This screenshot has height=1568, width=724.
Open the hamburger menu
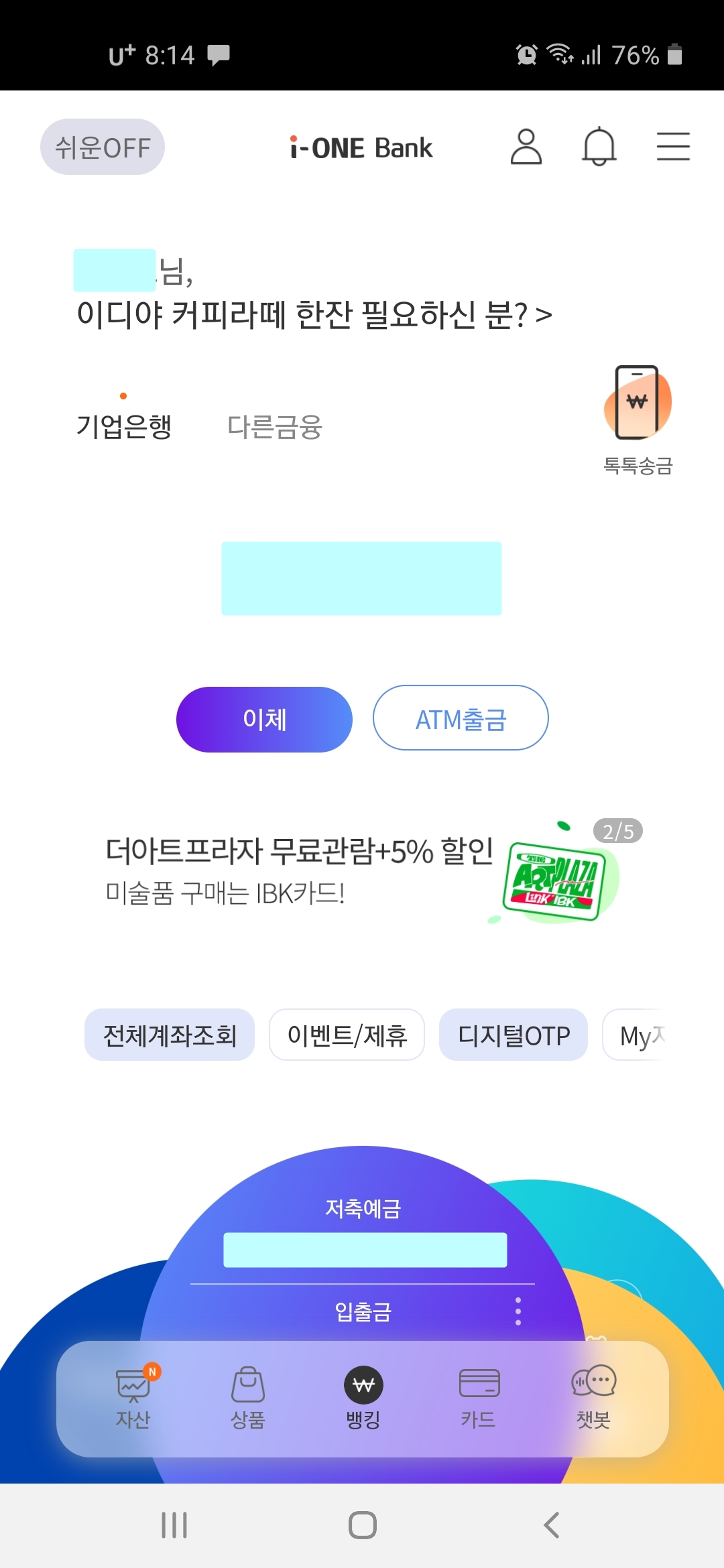click(673, 147)
